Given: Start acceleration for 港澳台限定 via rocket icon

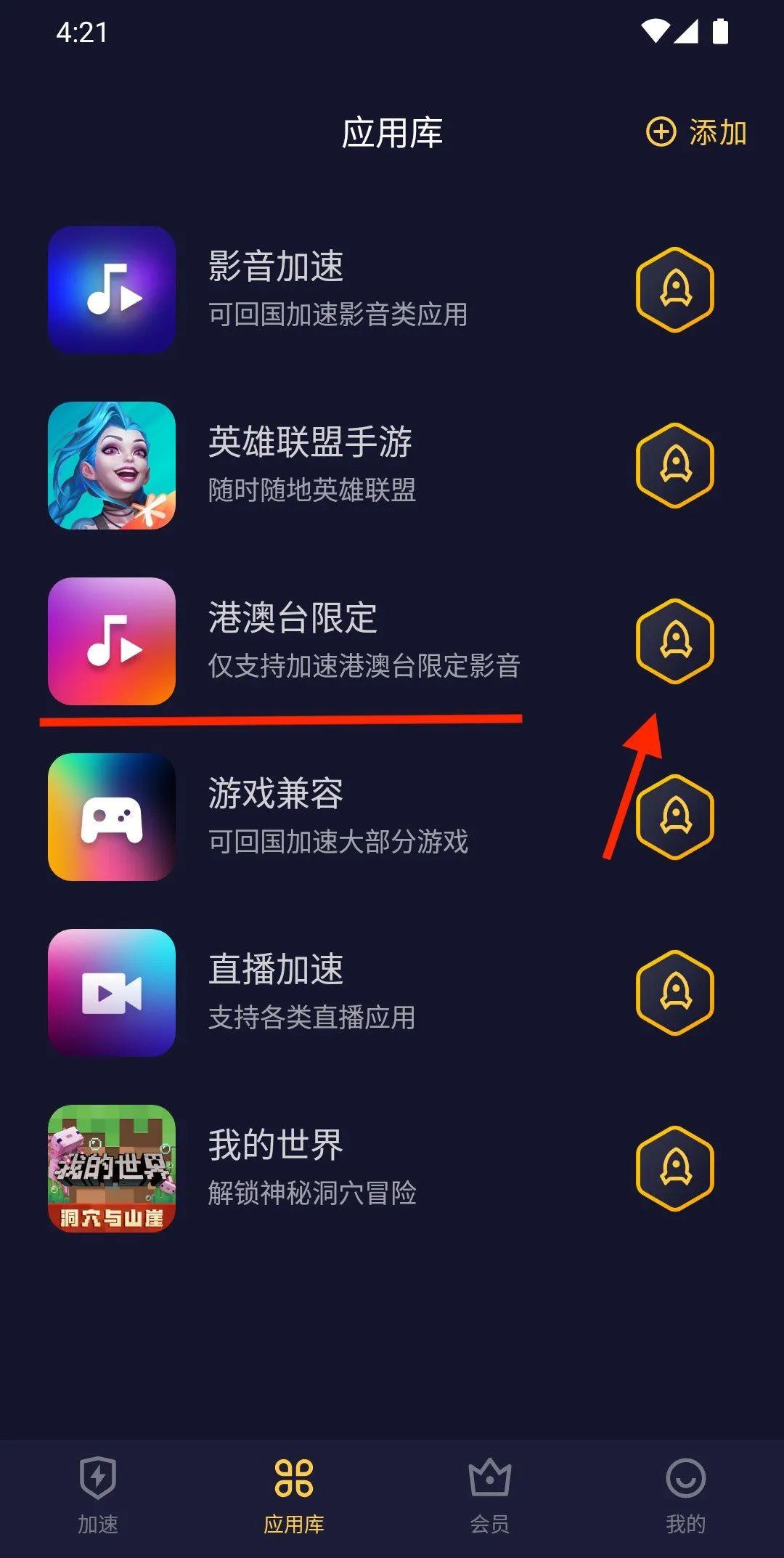Looking at the screenshot, I should click(x=677, y=641).
